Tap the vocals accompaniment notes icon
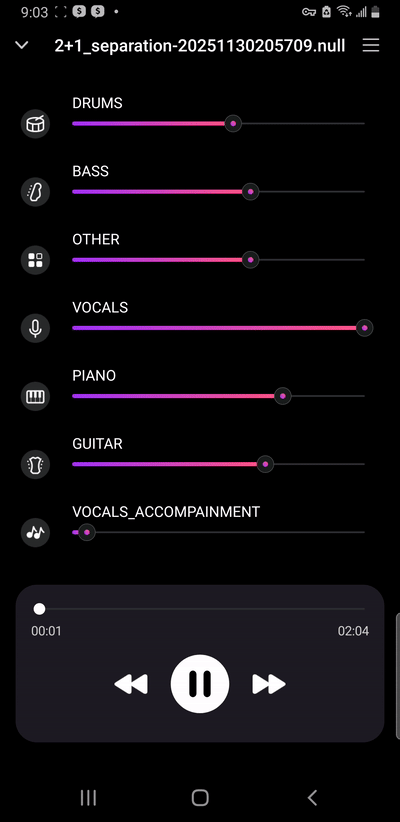Image resolution: width=400 pixels, height=822 pixels. click(x=35, y=533)
